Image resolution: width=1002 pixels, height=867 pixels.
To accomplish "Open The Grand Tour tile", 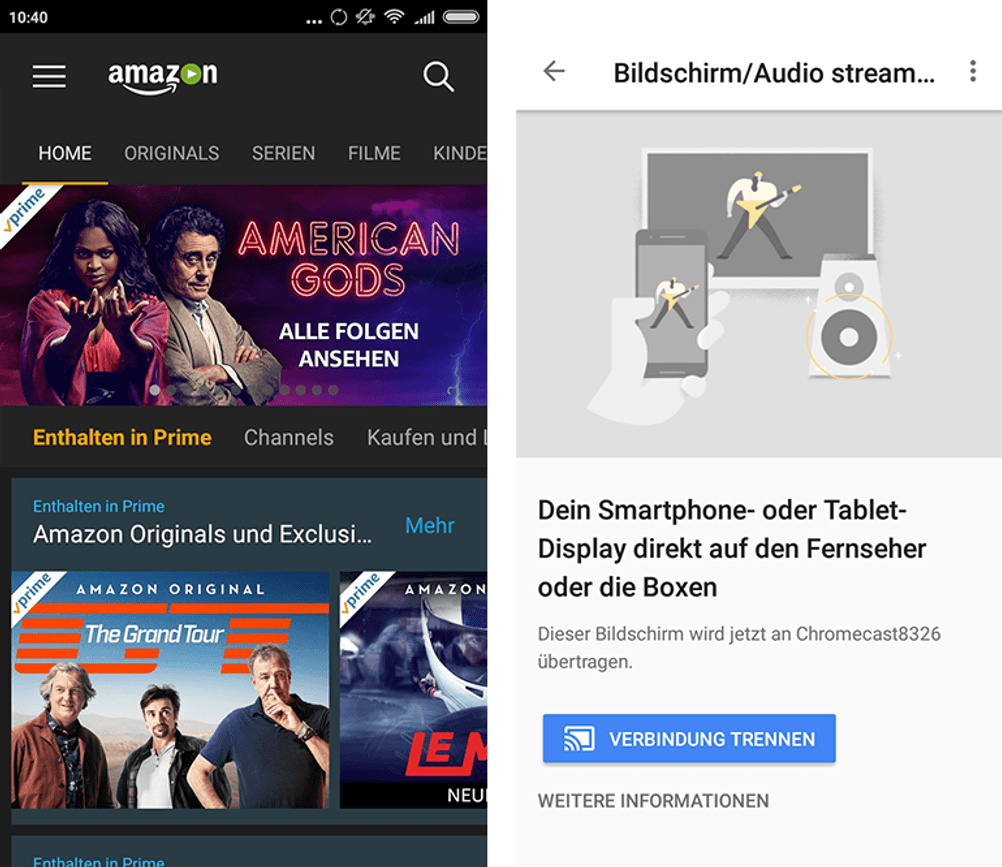I will (170, 689).
